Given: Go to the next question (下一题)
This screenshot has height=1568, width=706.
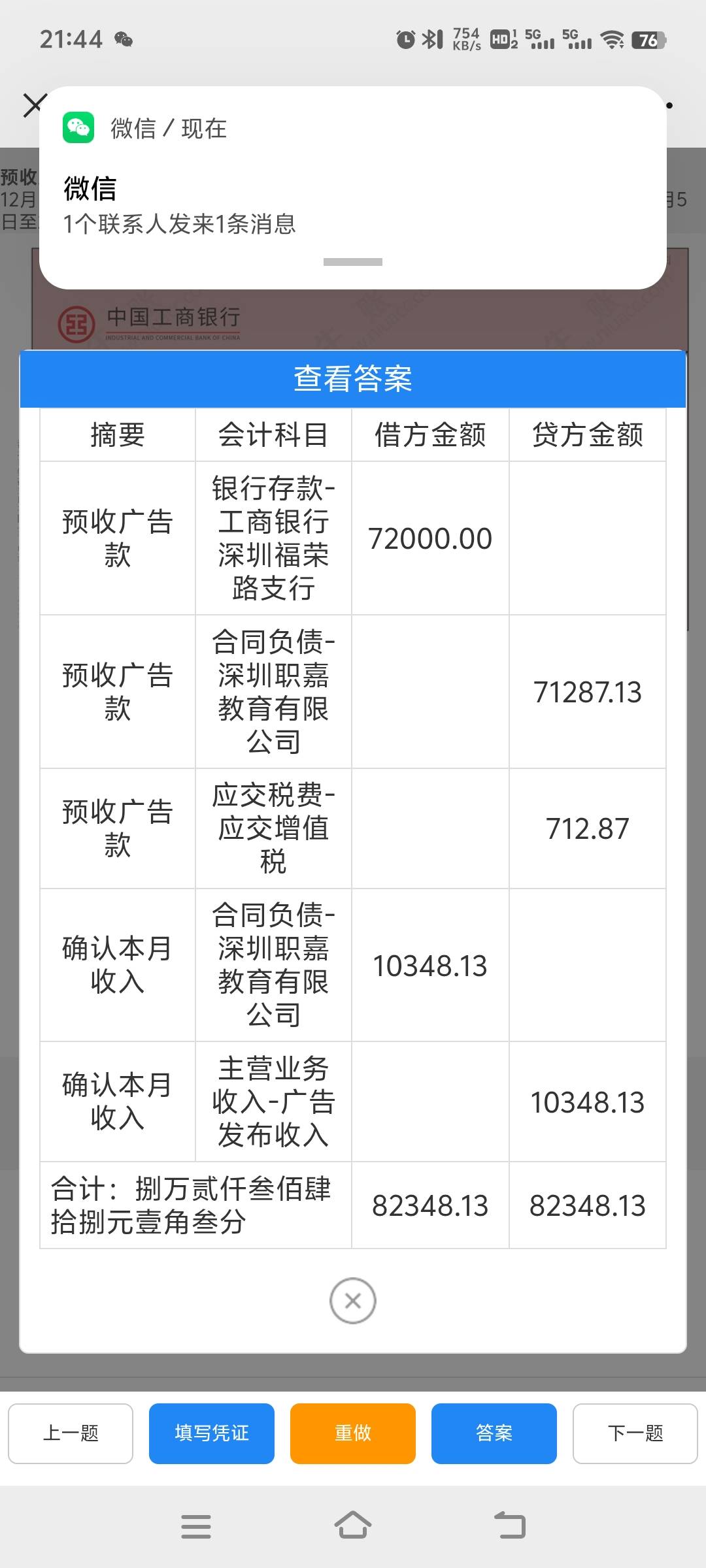Looking at the screenshot, I should [x=635, y=1433].
